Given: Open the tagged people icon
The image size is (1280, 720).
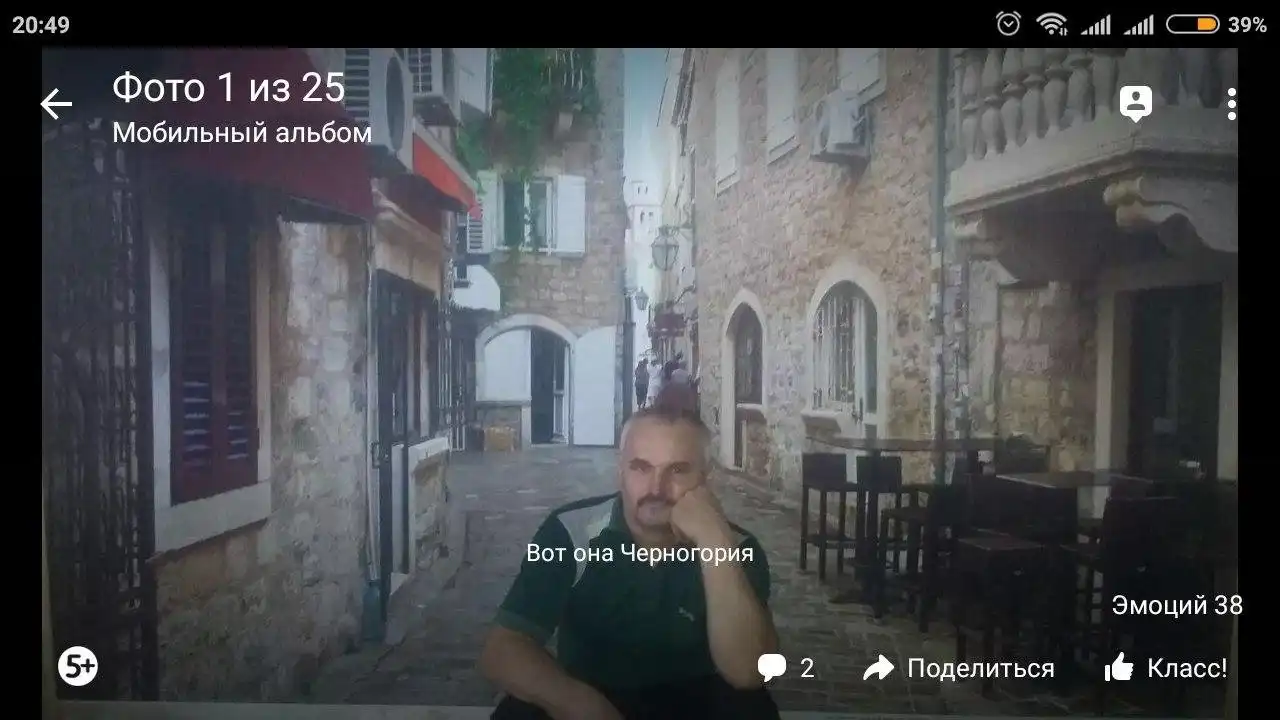Looking at the screenshot, I should click(x=1136, y=103).
